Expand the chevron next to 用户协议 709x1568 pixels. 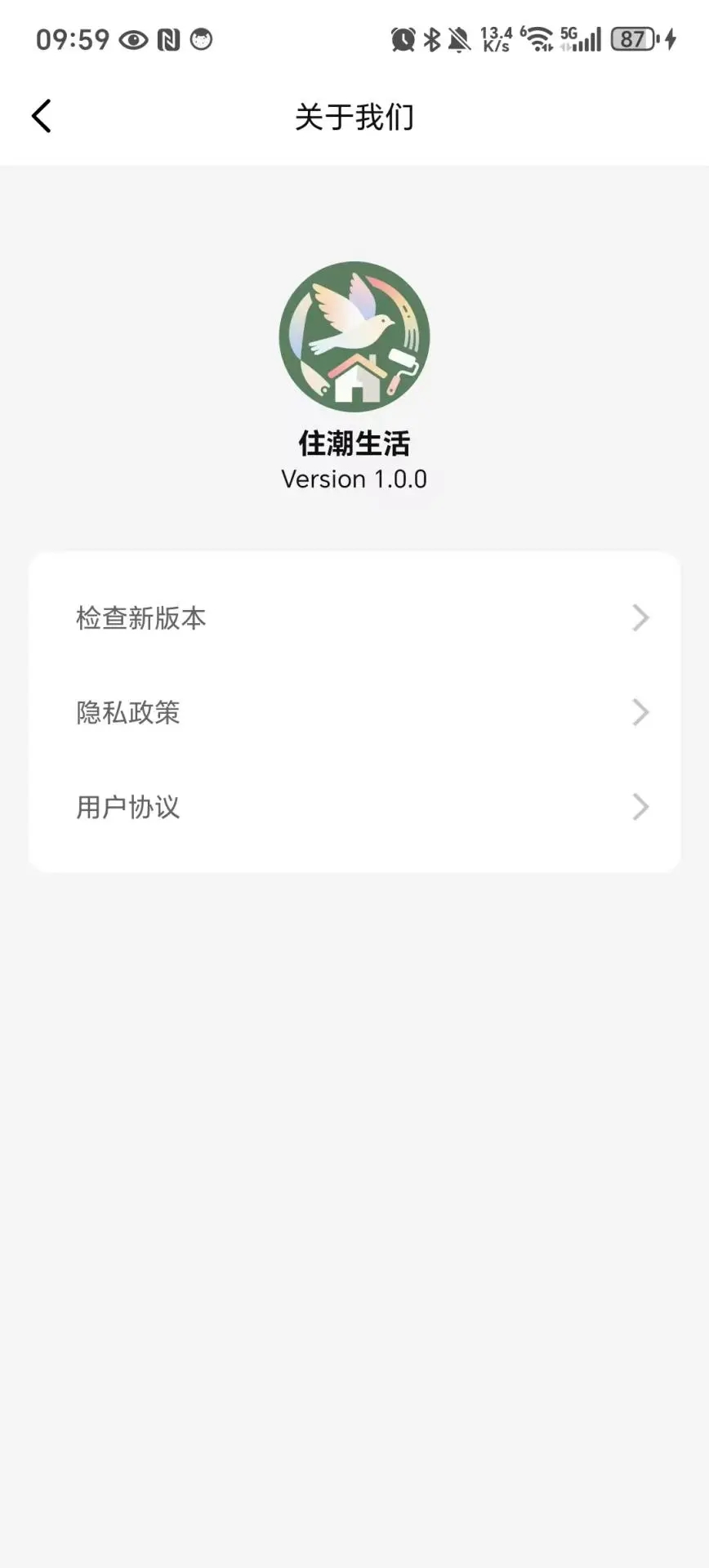click(640, 807)
